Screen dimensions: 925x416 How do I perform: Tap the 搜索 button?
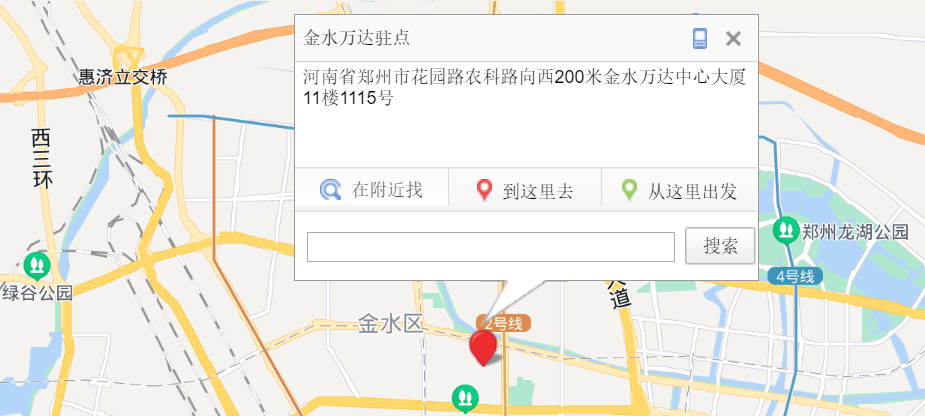pos(720,246)
